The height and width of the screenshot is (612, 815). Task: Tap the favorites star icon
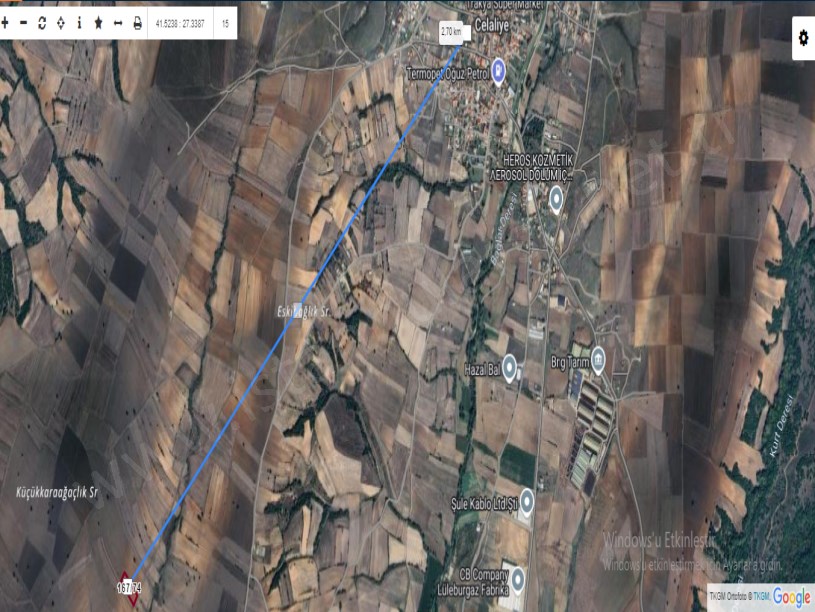point(99,22)
